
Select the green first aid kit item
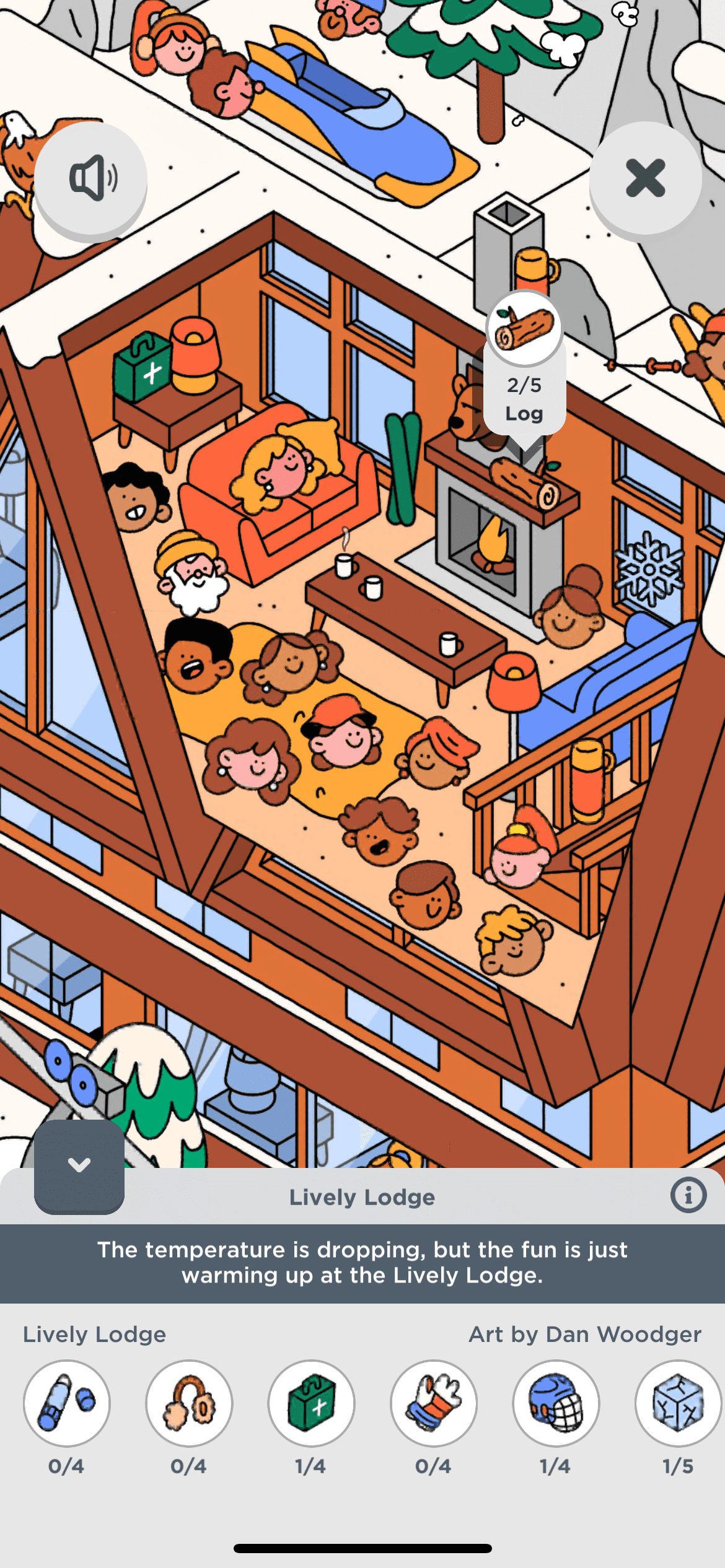point(311,1403)
